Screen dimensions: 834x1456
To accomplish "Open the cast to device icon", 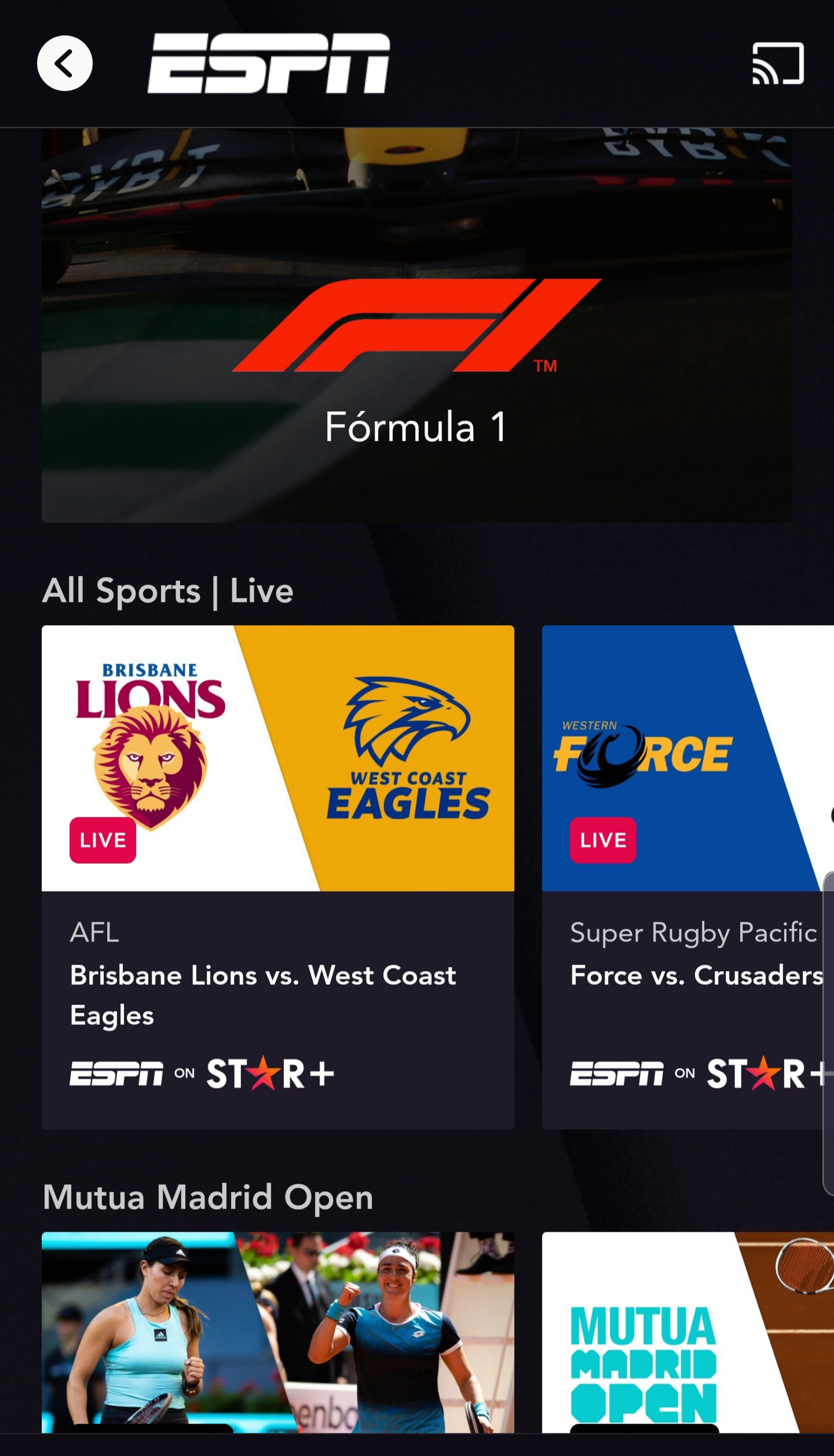I will coord(777,63).
